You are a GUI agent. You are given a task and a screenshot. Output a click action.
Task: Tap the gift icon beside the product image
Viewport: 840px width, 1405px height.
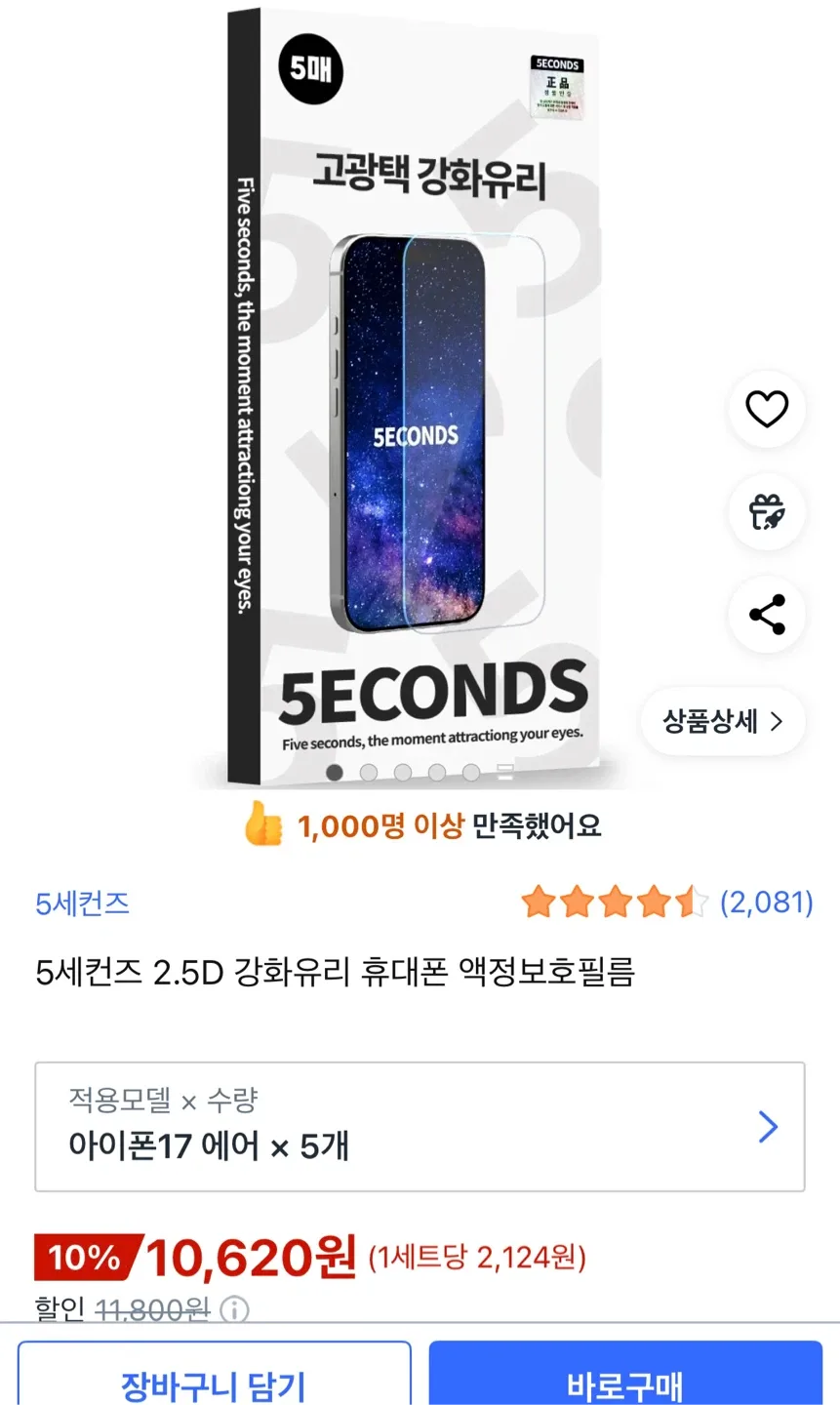767,511
